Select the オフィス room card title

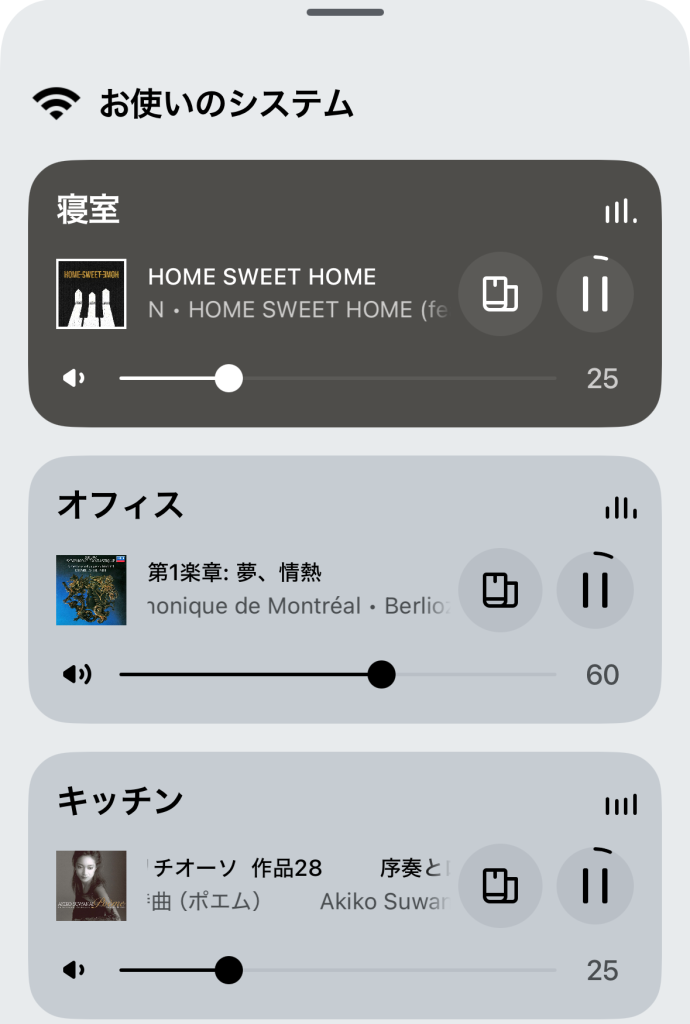[x=120, y=506]
